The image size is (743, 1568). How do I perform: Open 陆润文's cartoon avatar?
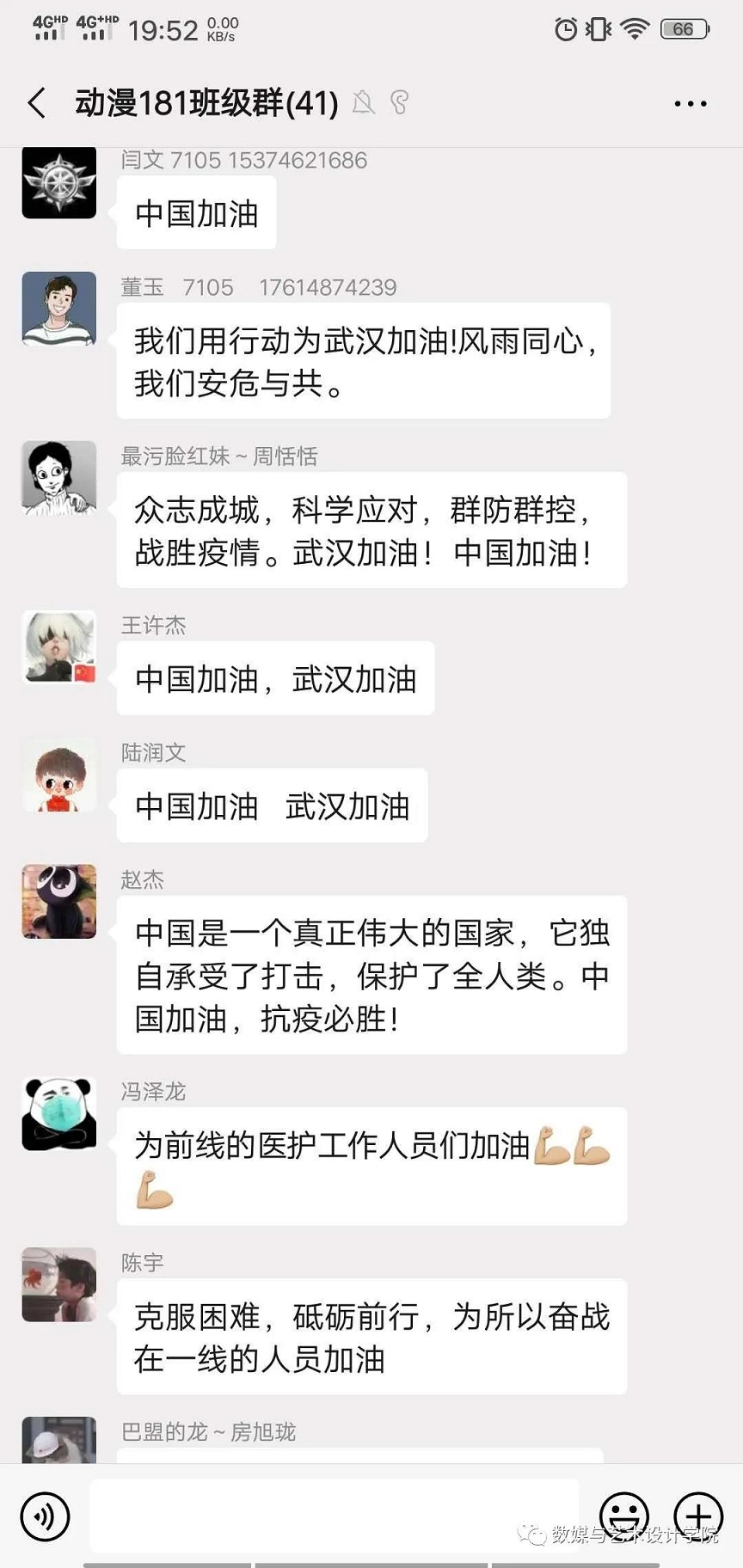click(x=59, y=775)
